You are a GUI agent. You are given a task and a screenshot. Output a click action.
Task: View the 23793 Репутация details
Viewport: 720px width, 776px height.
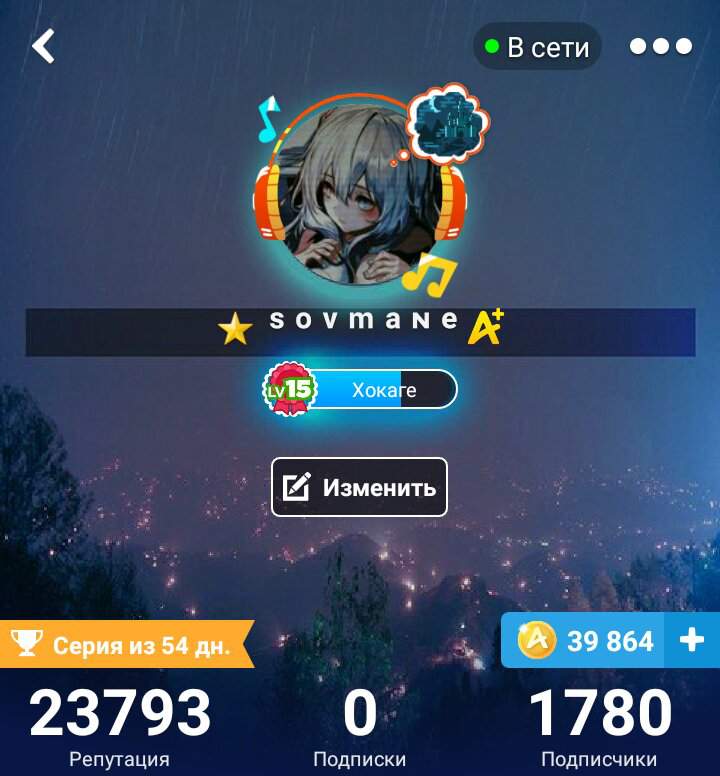point(119,726)
